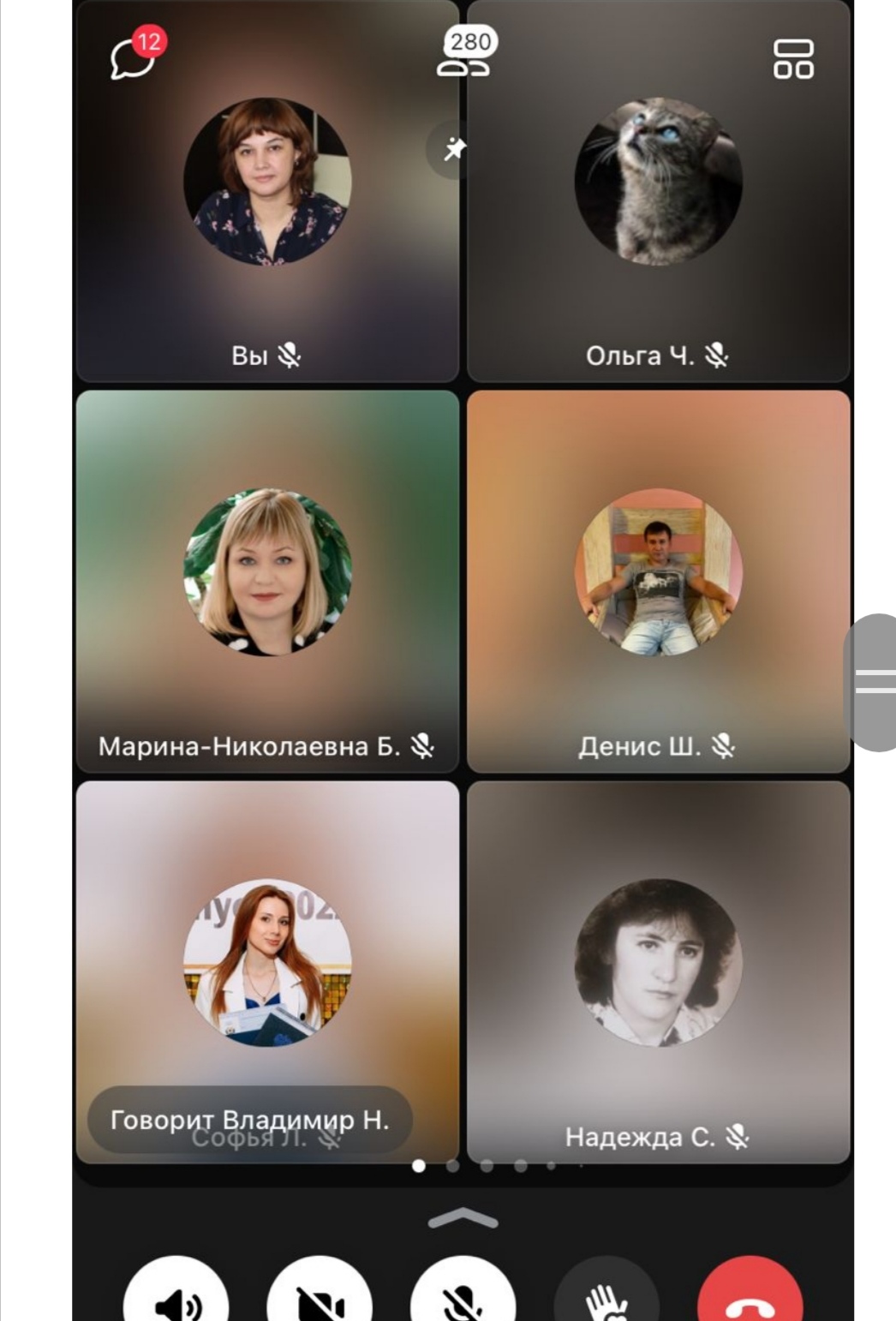Open Денис Ш. participant tile
This screenshot has height=1321, width=896.
(x=658, y=581)
